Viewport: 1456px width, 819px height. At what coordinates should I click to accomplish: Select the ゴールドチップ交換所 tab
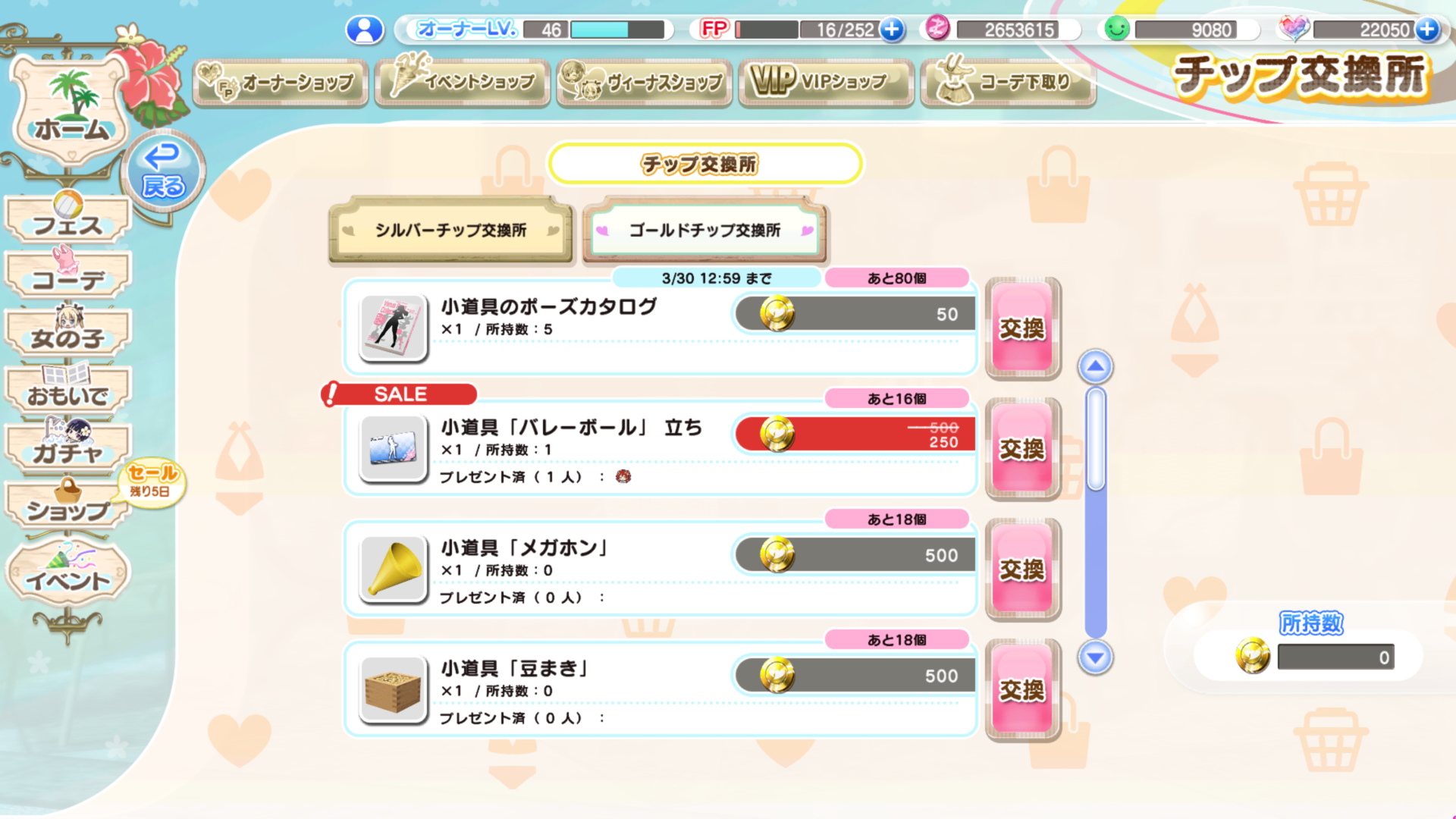[704, 231]
